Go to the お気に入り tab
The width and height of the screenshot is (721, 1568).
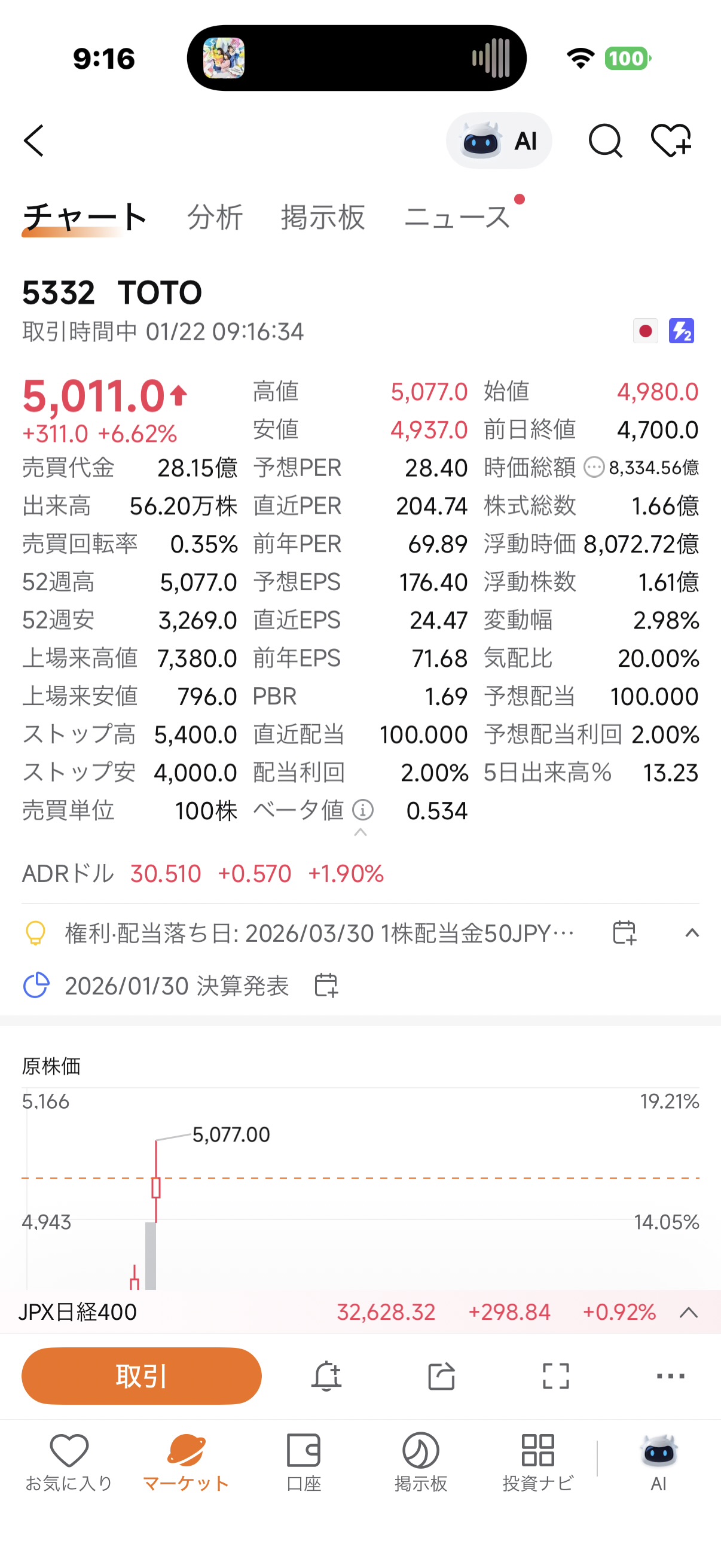tap(69, 1462)
